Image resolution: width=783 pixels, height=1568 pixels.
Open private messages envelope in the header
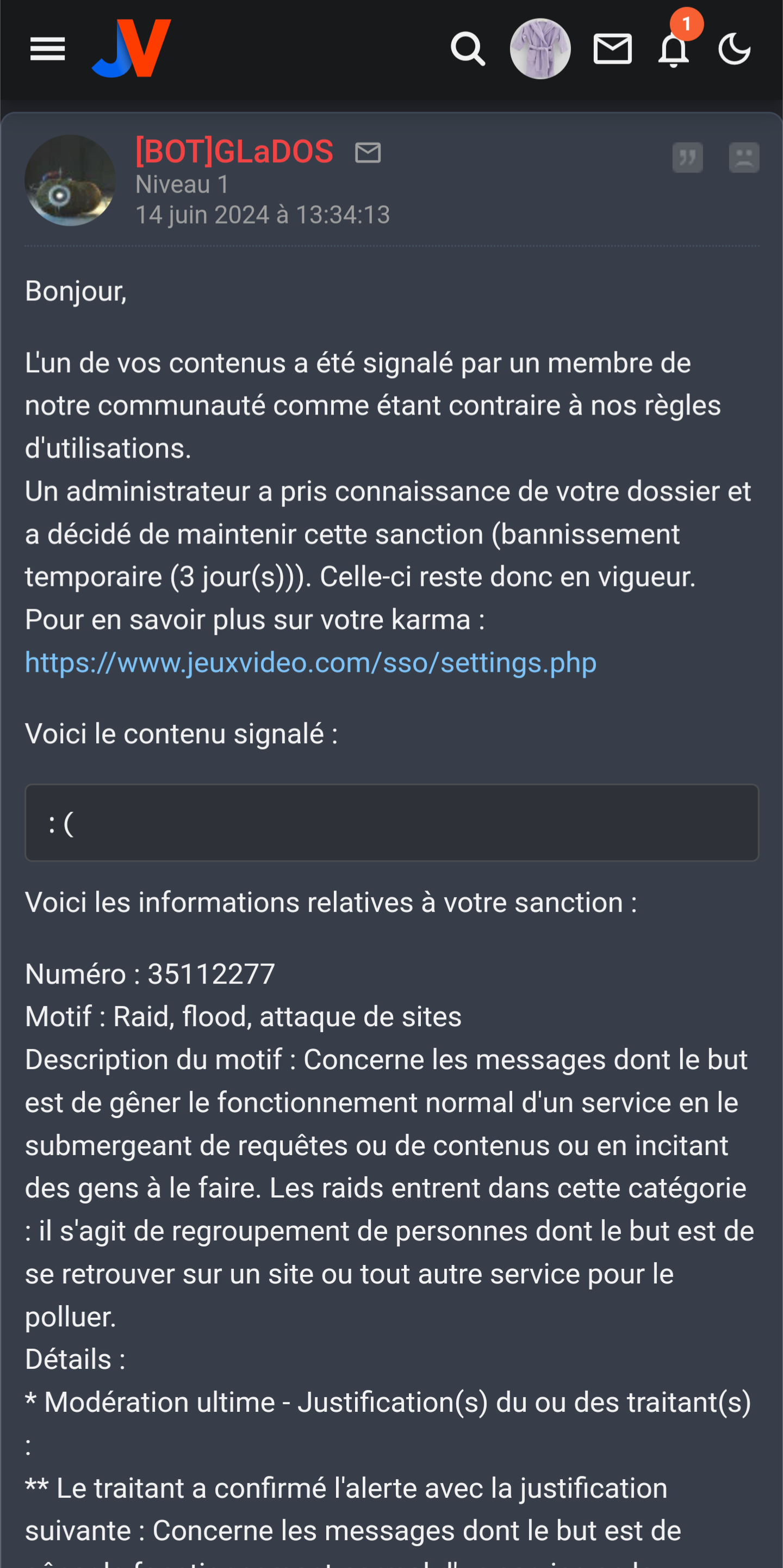(x=612, y=50)
